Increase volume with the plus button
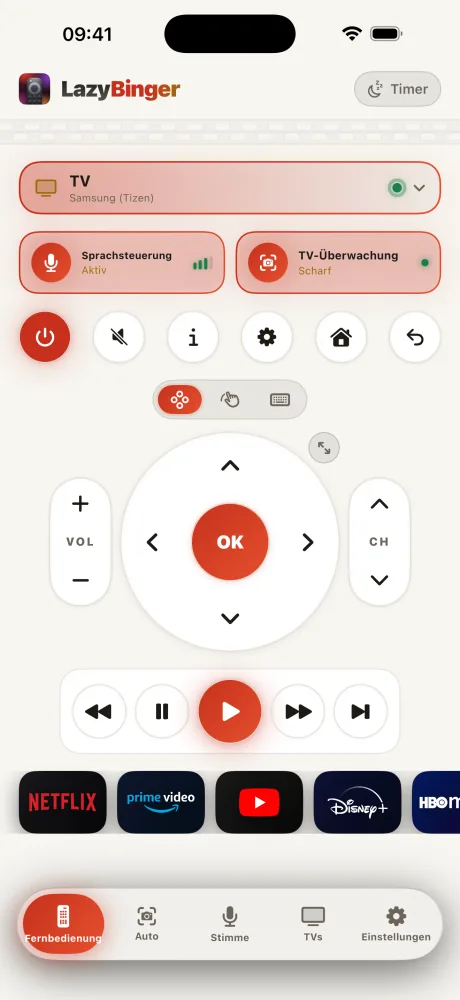Image resolution: width=460 pixels, height=1000 pixels. click(x=80, y=504)
